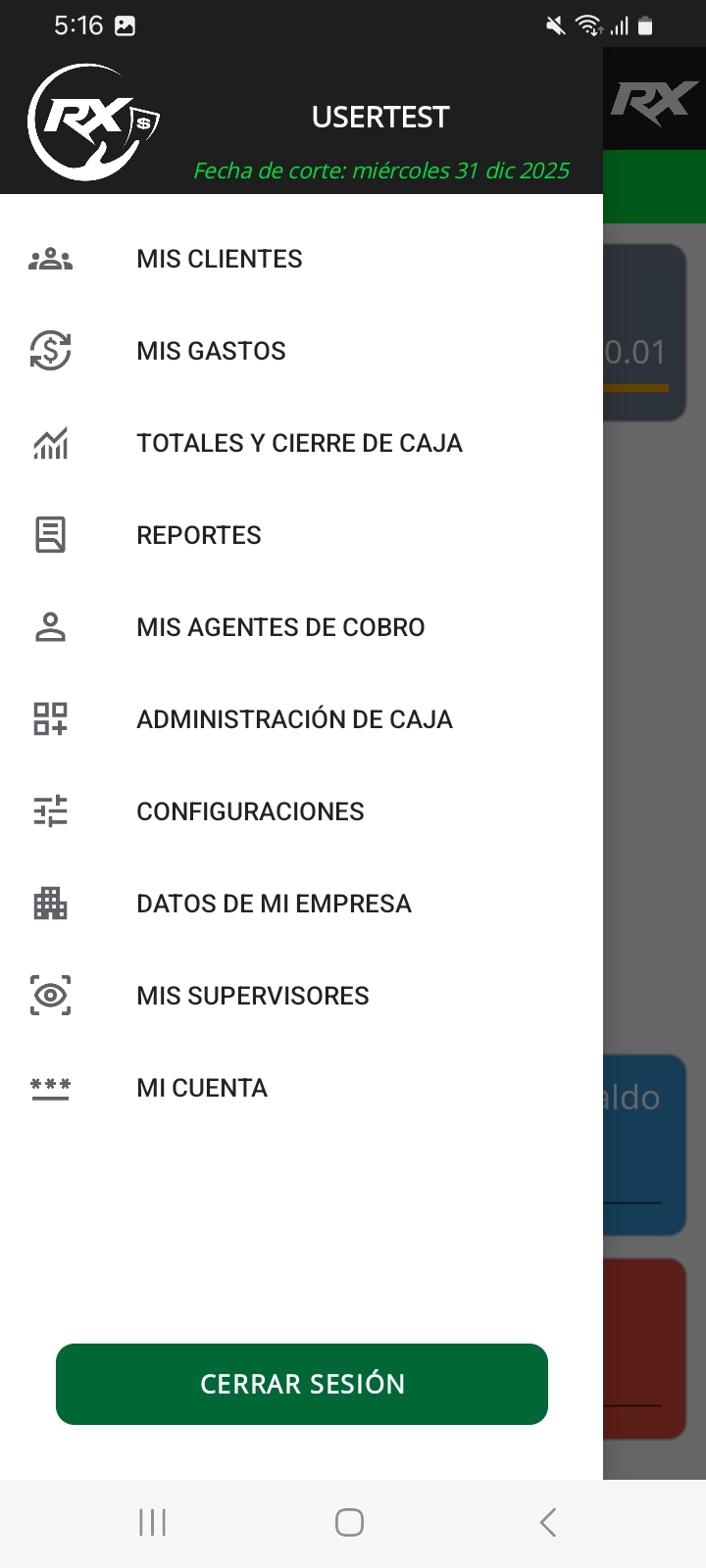The width and height of the screenshot is (706, 1568).
Task: Open Totales y Cierre de Caja
Action: [x=299, y=443]
